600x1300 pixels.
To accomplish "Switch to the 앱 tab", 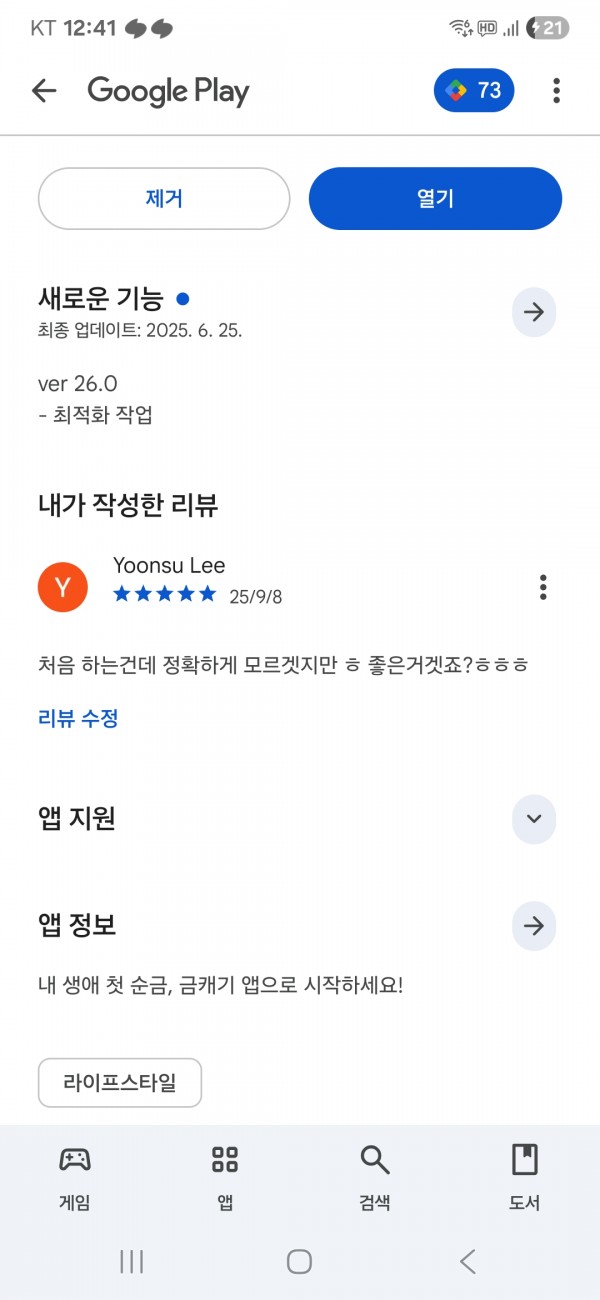I will coord(225,1177).
